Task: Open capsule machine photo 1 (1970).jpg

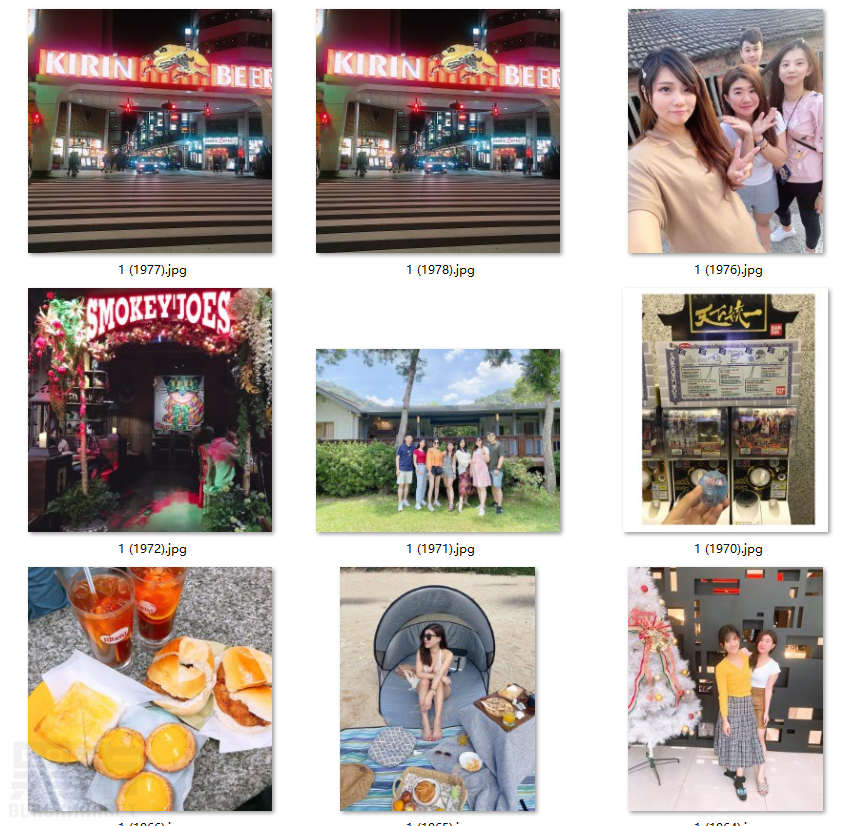Action: [x=725, y=410]
